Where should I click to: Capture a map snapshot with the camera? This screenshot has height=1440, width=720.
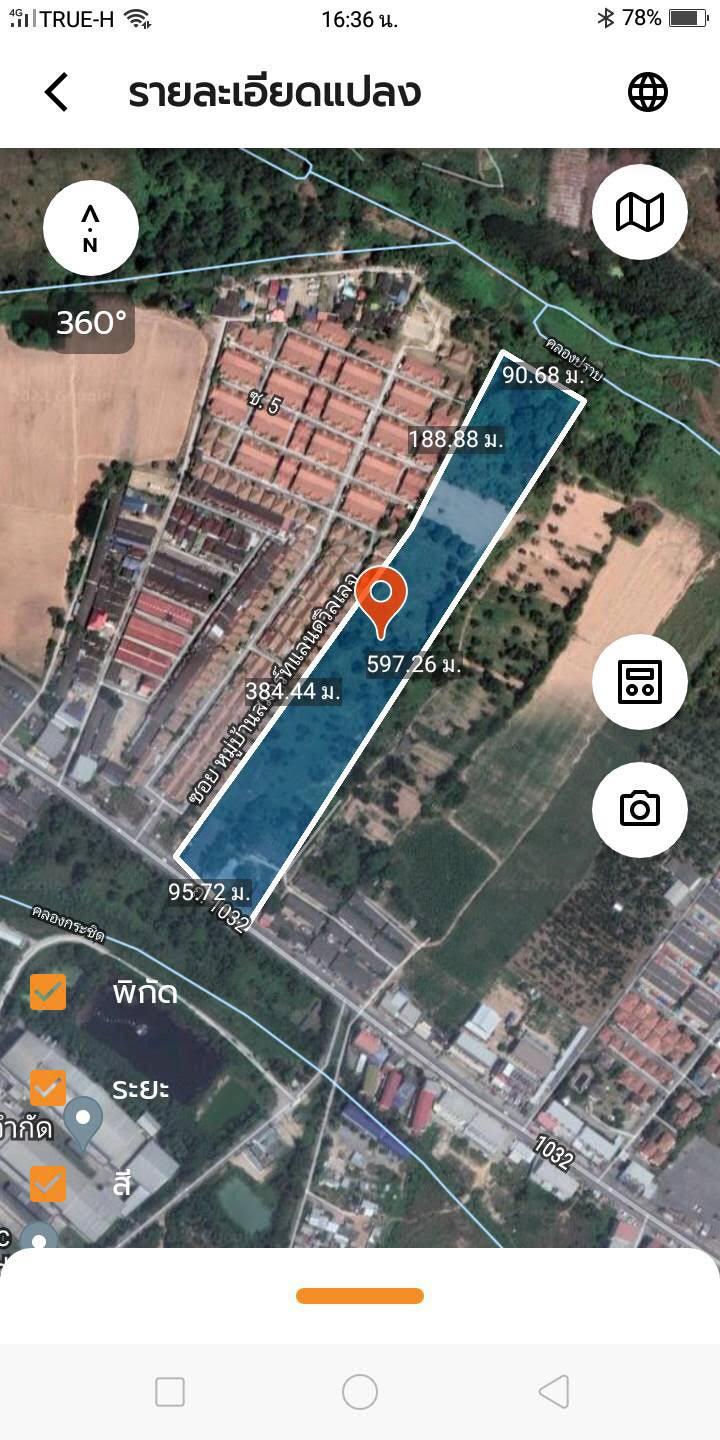(640, 809)
